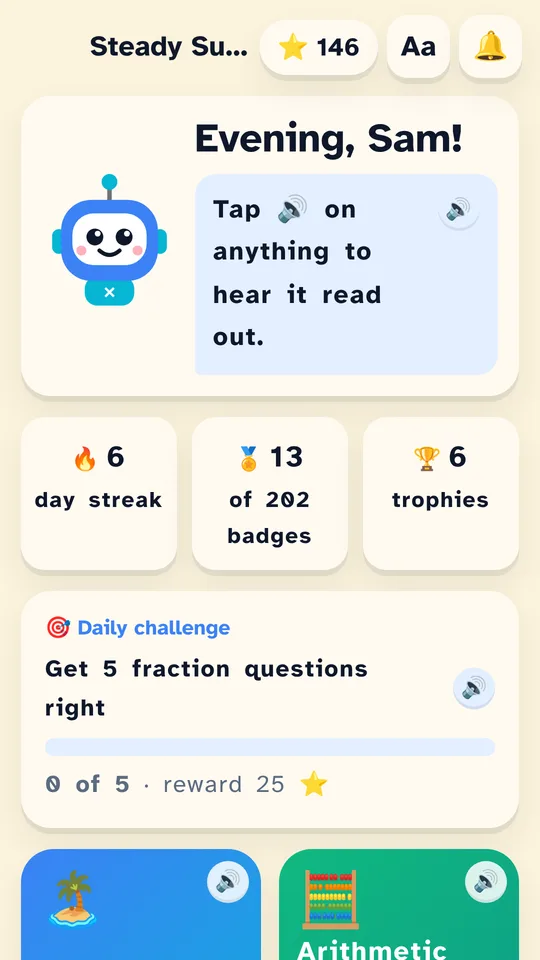Open the notifications bell
Viewport: 540px width, 960px height.
tap(490, 48)
